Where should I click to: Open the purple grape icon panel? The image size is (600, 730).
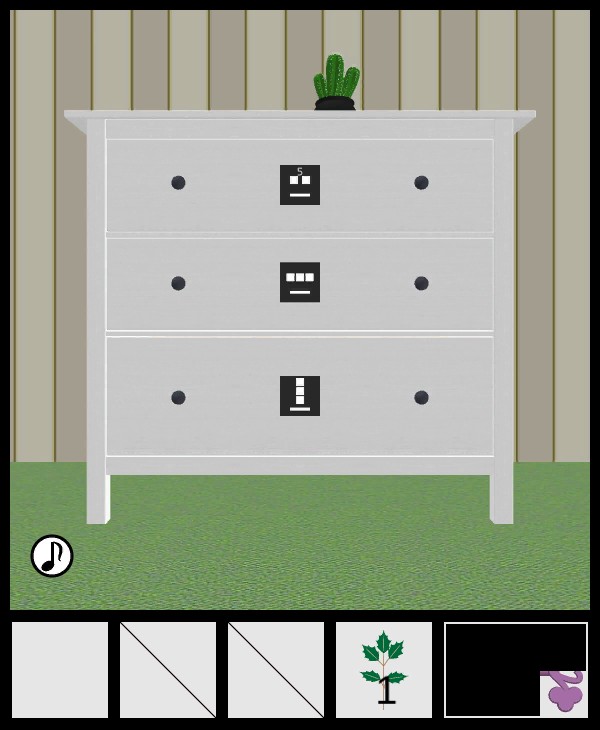pos(564,692)
